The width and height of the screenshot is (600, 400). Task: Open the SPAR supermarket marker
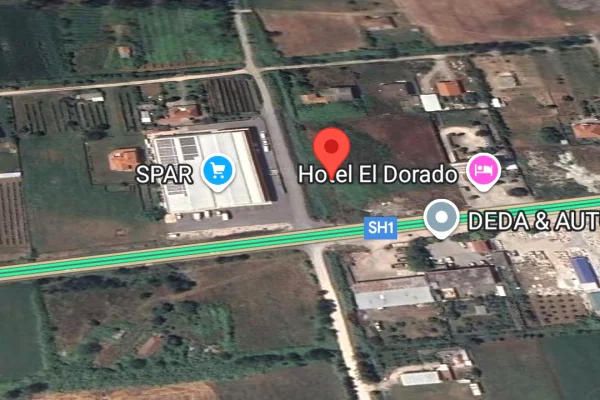217,173
